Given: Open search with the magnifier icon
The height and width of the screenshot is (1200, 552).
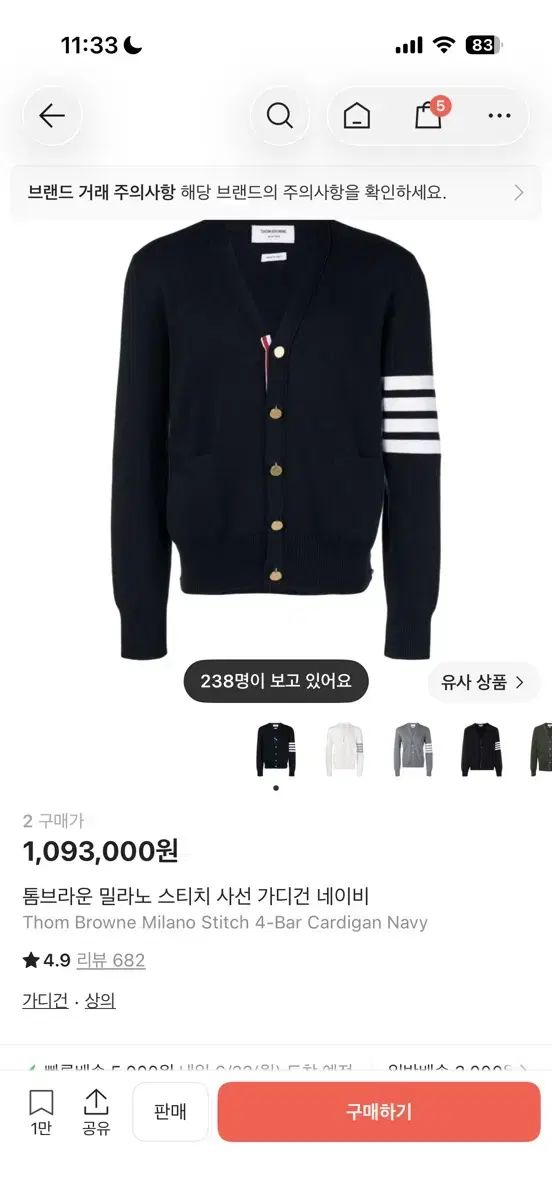Looking at the screenshot, I should pos(279,116).
